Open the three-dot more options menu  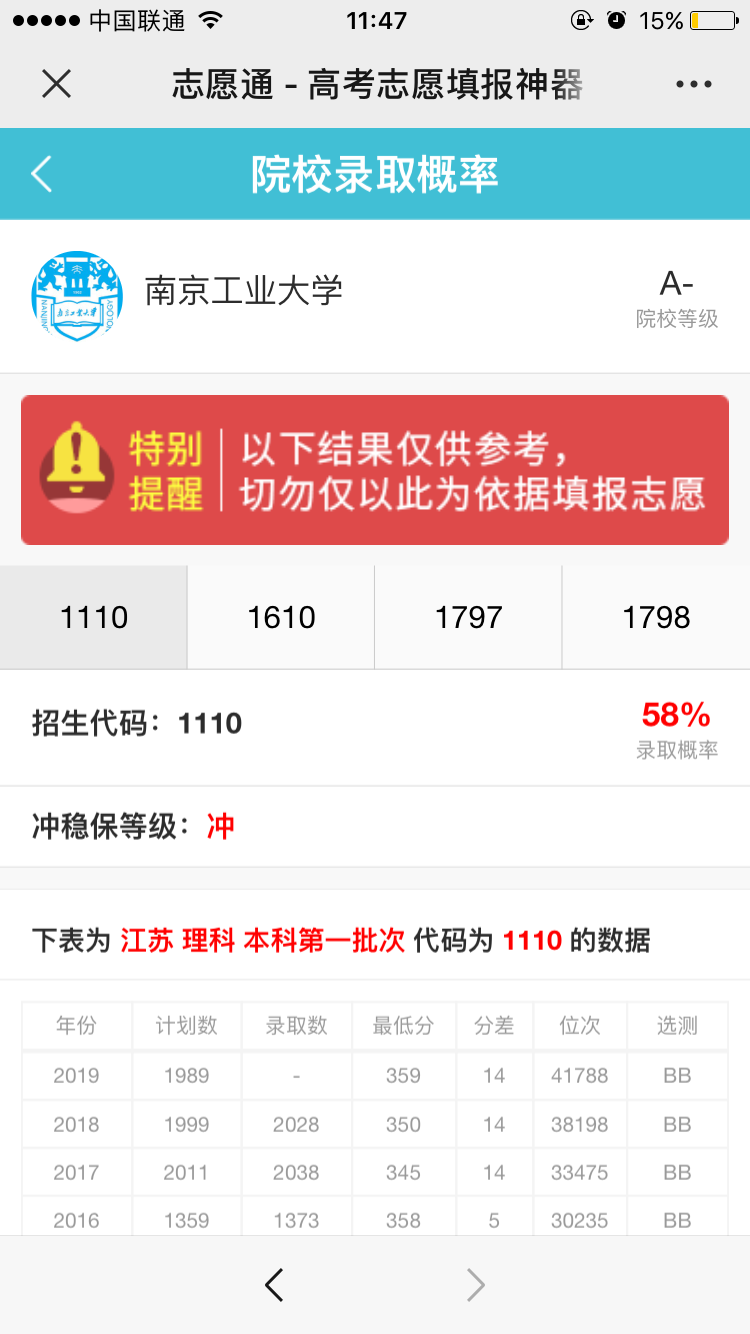[693, 84]
